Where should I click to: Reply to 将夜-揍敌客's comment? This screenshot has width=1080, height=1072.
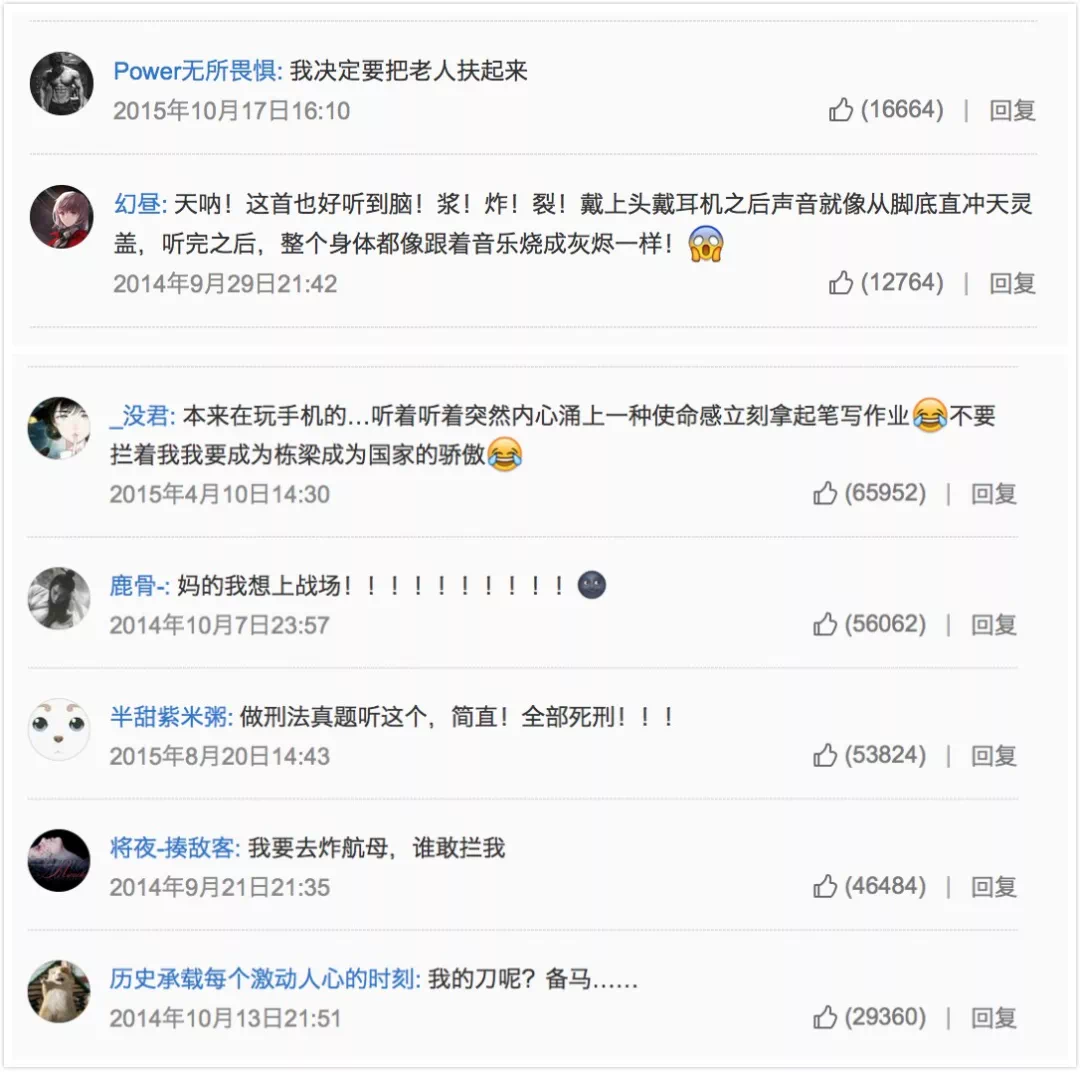[x=994, y=887]
